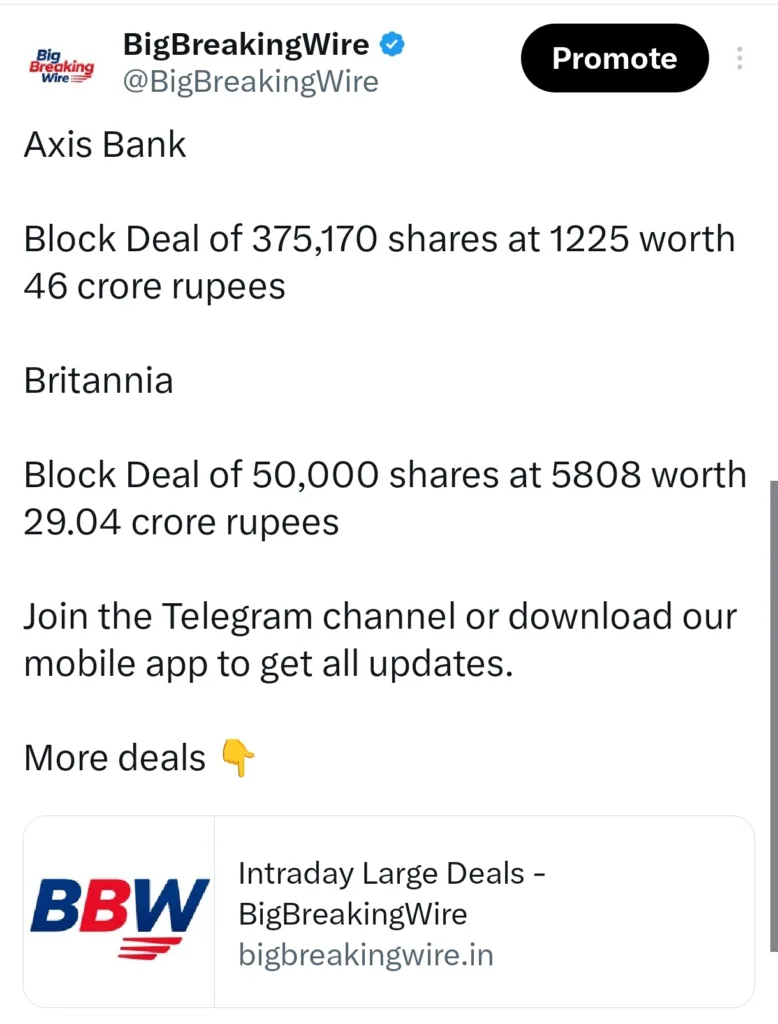Image resolution: width=778 pixels, height=1024 pixels.
Task: Click the Axis Bank block deal details
Action: 378,262
